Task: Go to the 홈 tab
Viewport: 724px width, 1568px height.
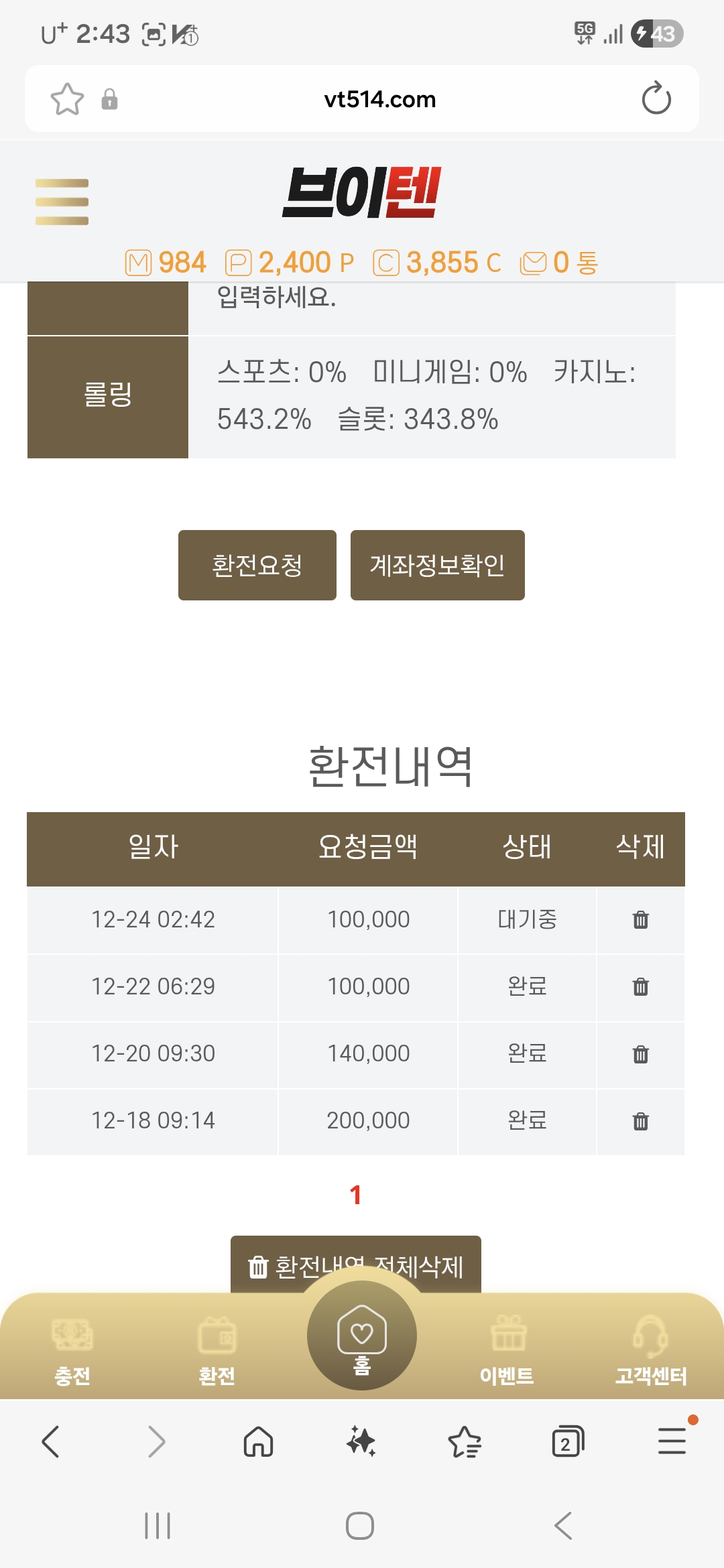Action: point(362,1337)
